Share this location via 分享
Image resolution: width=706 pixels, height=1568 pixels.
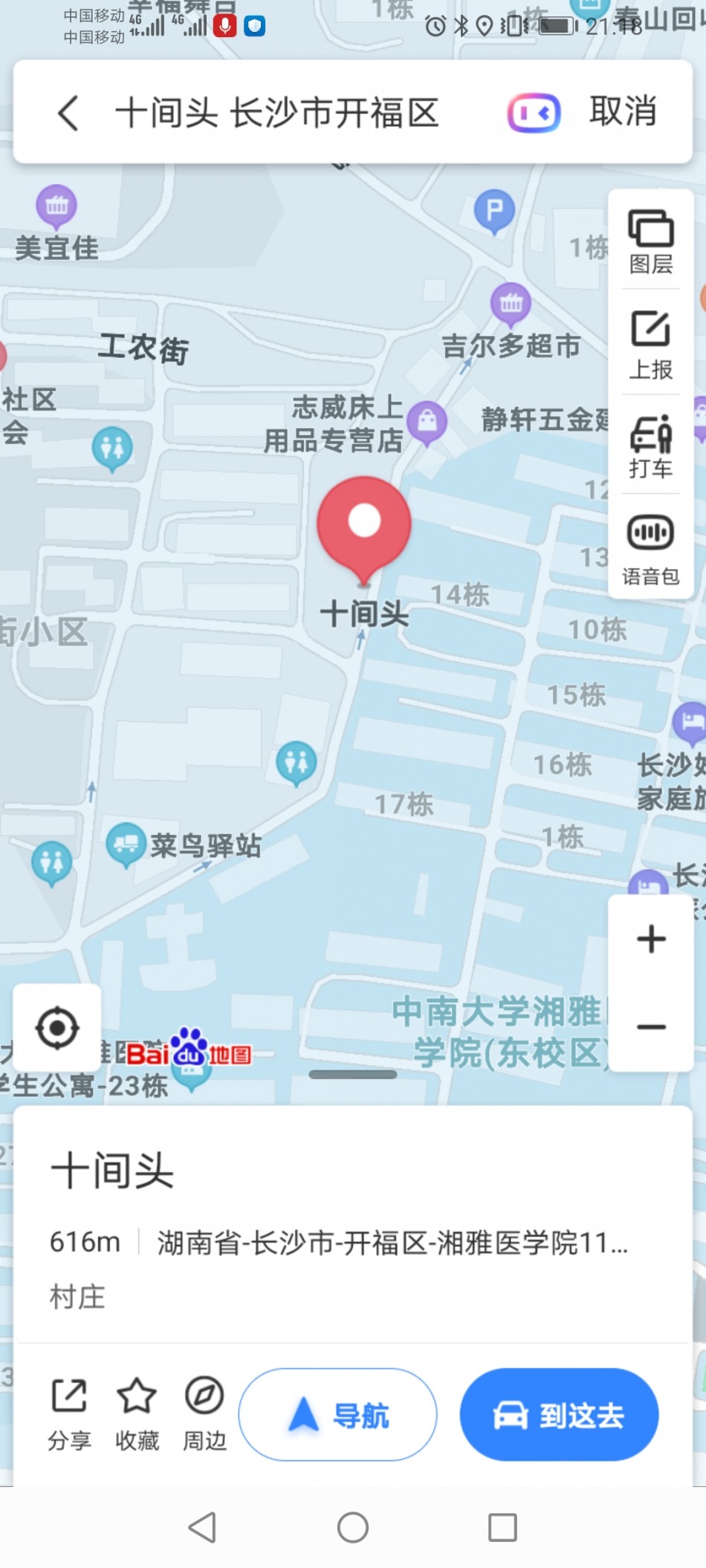pyautogui.click(x=69, y=1414)
